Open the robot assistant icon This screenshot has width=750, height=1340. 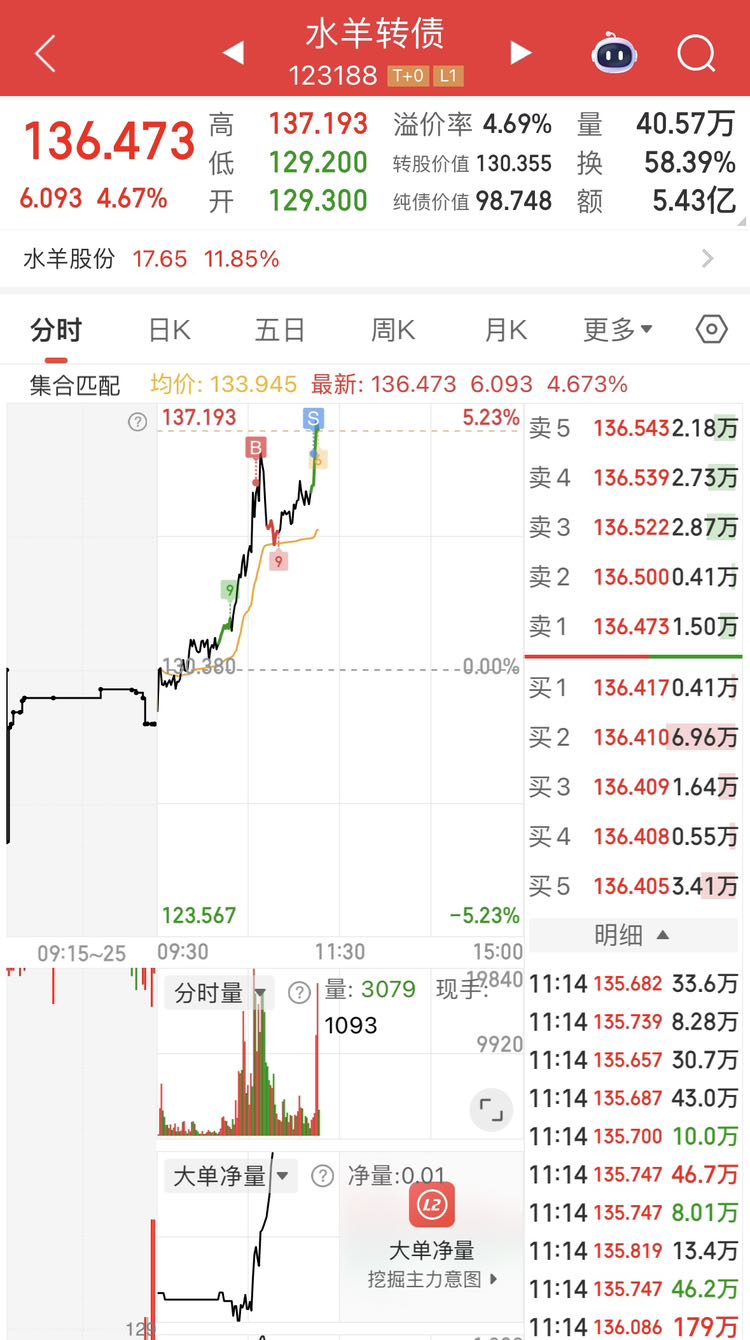pos(615,52)
